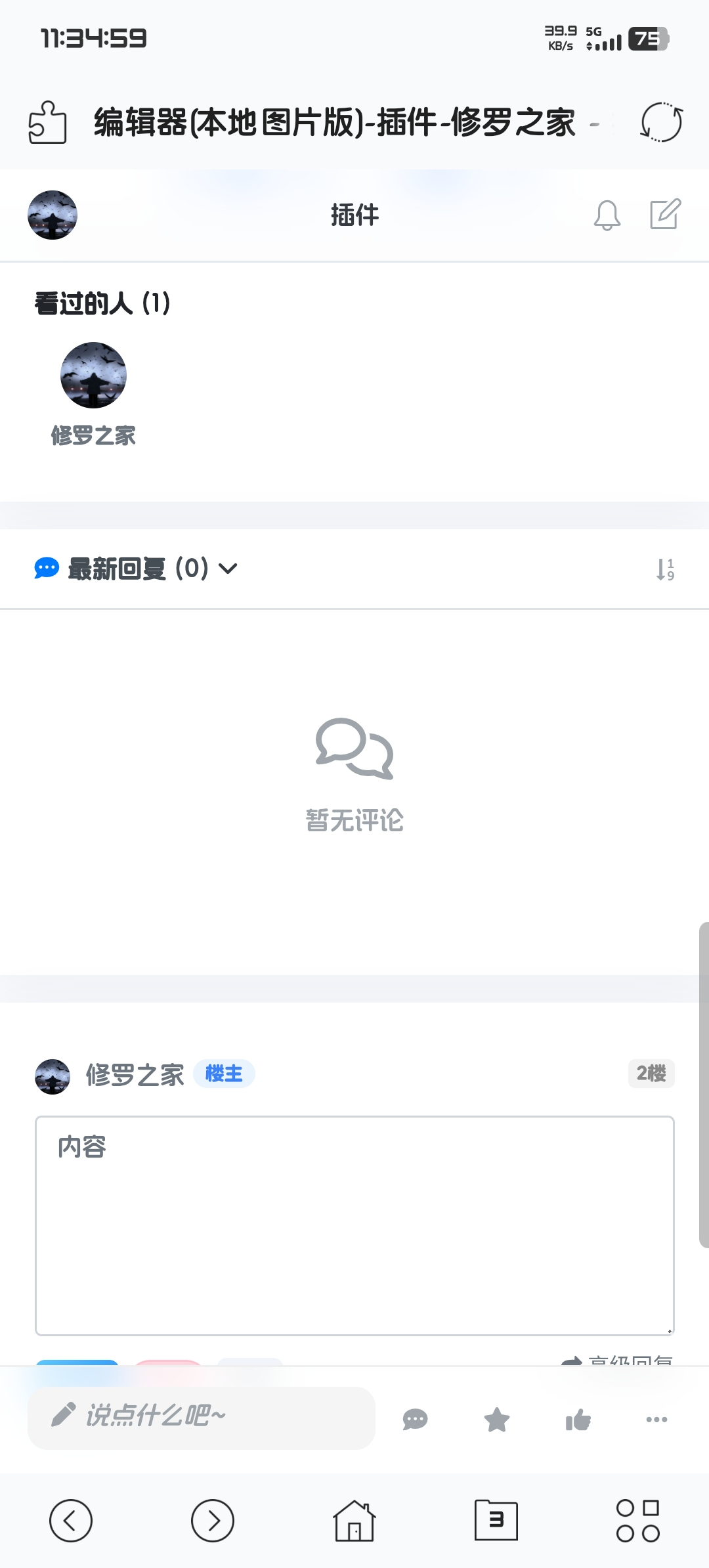Tap the compose new post icon
The height and width of the screenshot is (1568, 709).
point(665,214)
